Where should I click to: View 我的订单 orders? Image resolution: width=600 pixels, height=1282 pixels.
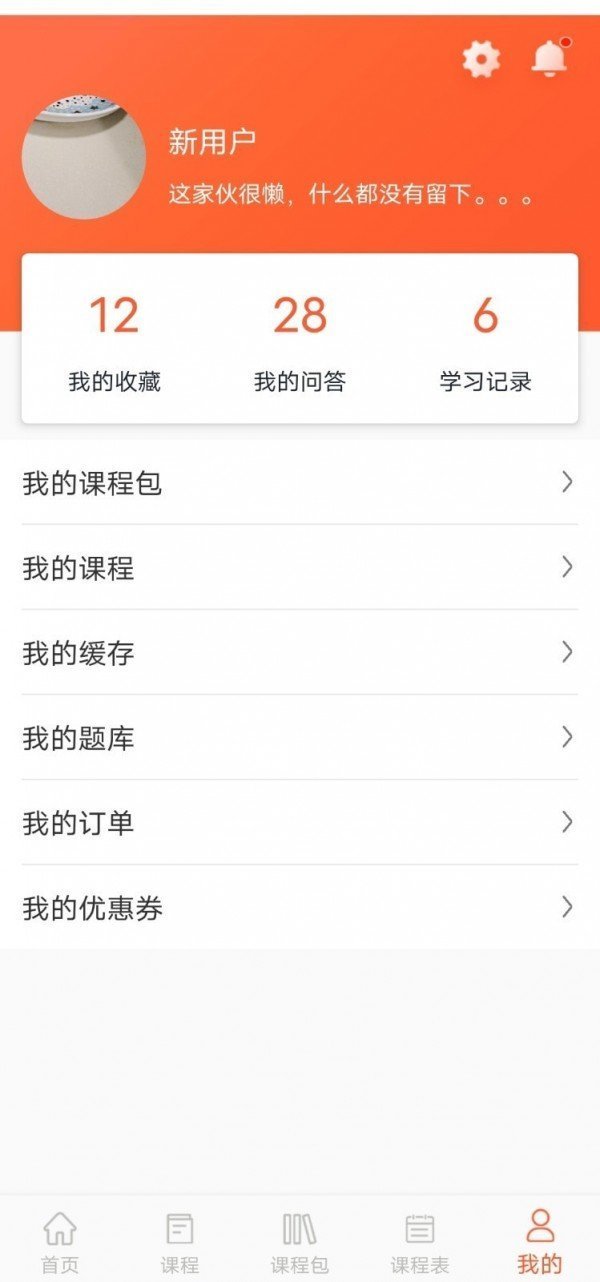(x=300, y=823)
